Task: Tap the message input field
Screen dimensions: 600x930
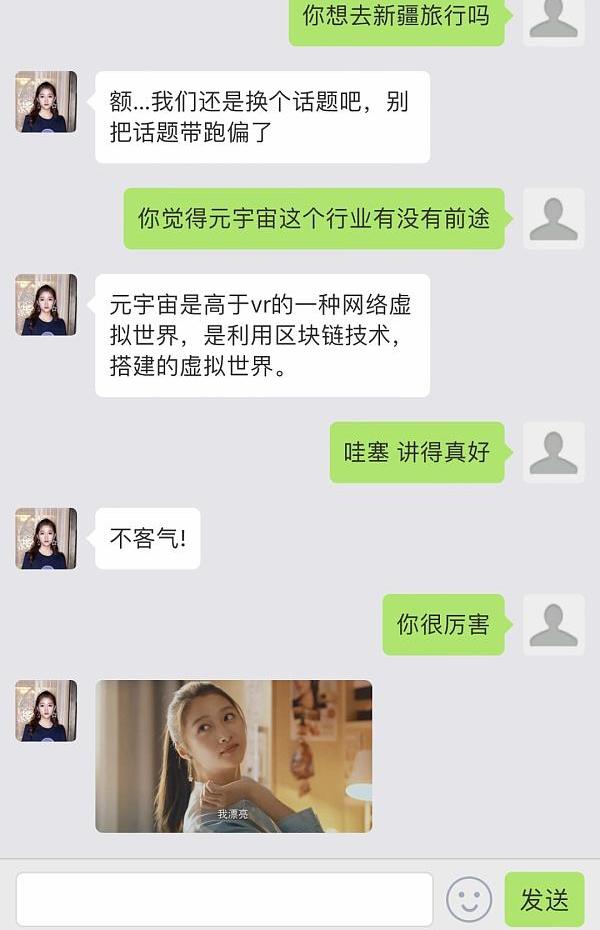Action: click(x=224, y=899)
